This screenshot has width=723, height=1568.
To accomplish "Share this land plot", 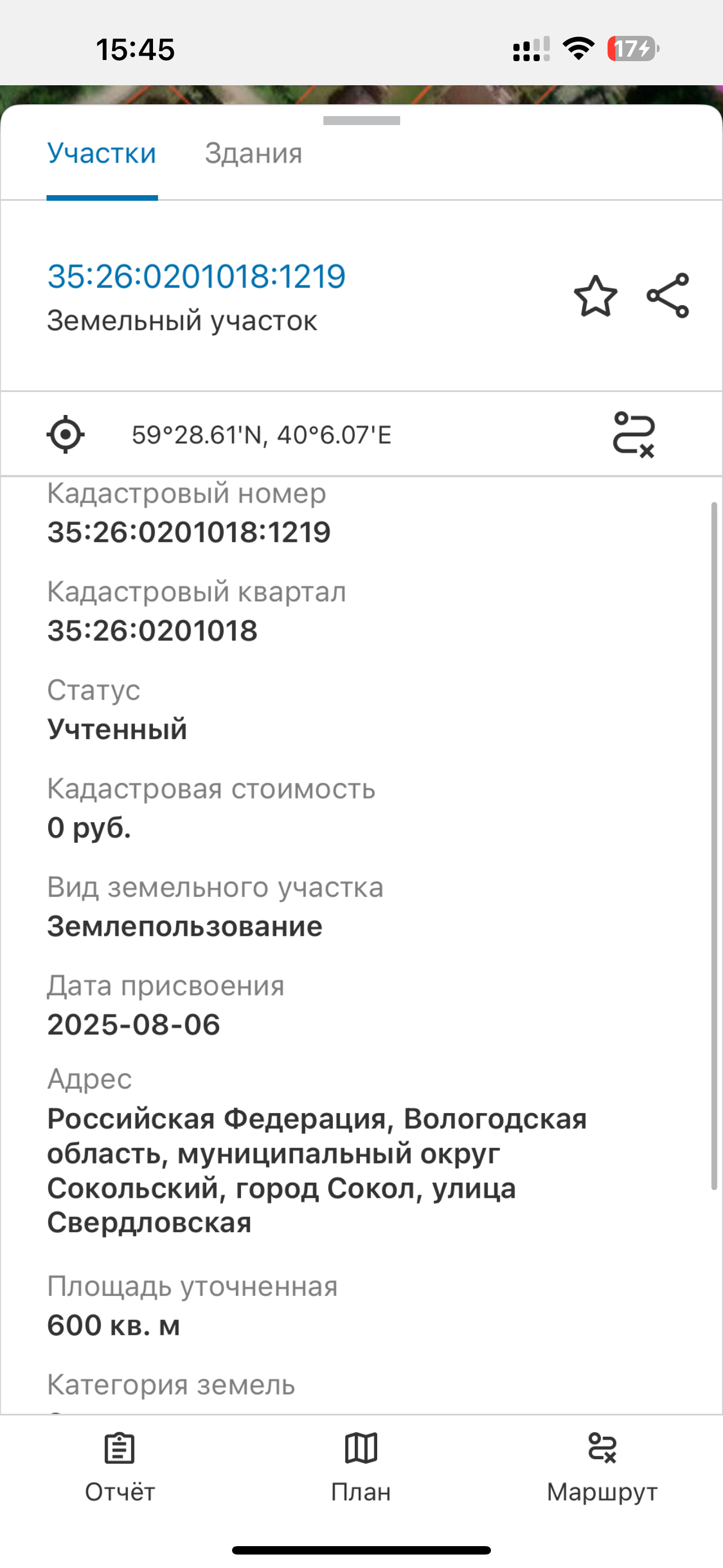I will pyautogui.click(x=668, y=296).
